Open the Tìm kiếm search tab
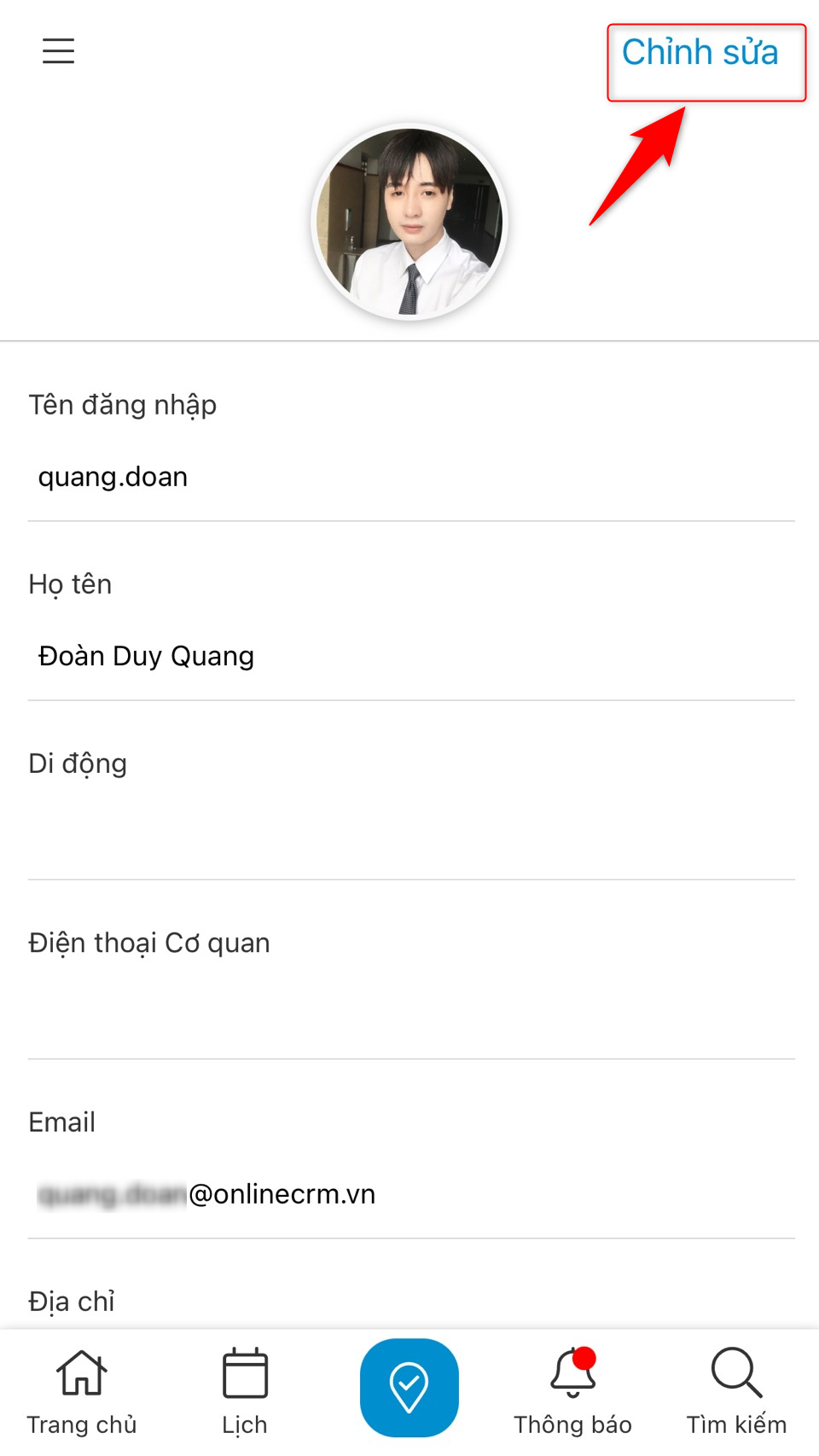The height and width of the screenshot is (1456, 819). (x=736, y=1392)
